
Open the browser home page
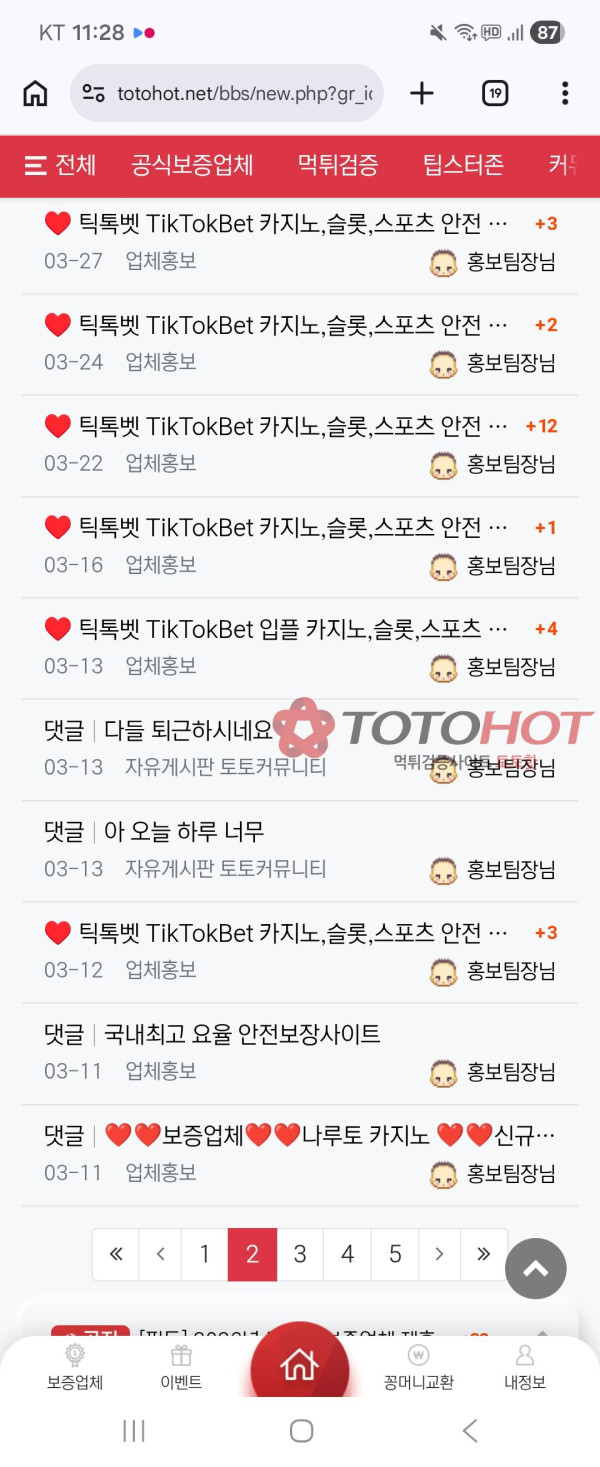tap(35, 94)
